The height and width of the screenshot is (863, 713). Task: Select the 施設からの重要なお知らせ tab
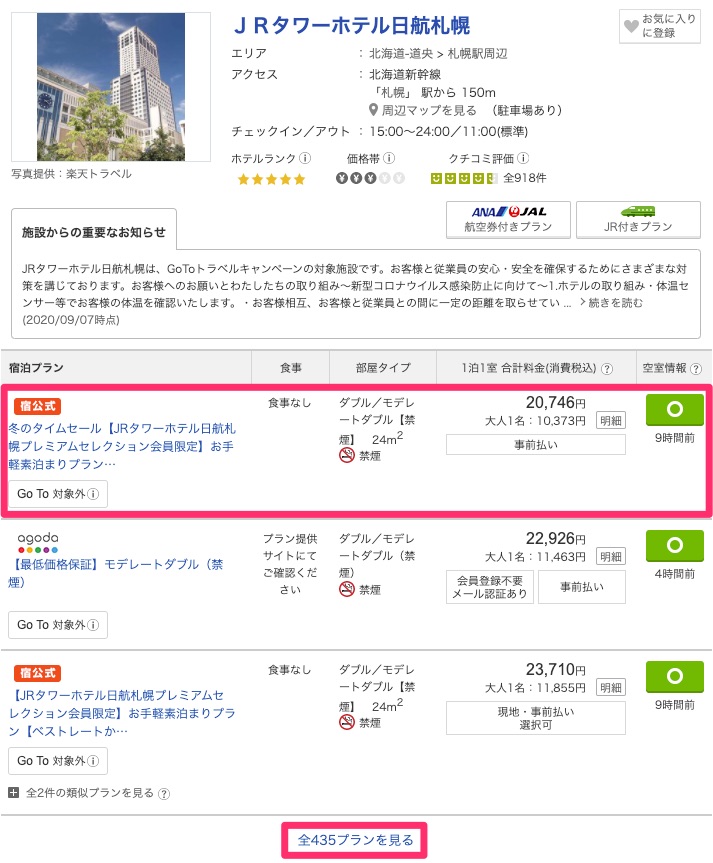[93, 231]
